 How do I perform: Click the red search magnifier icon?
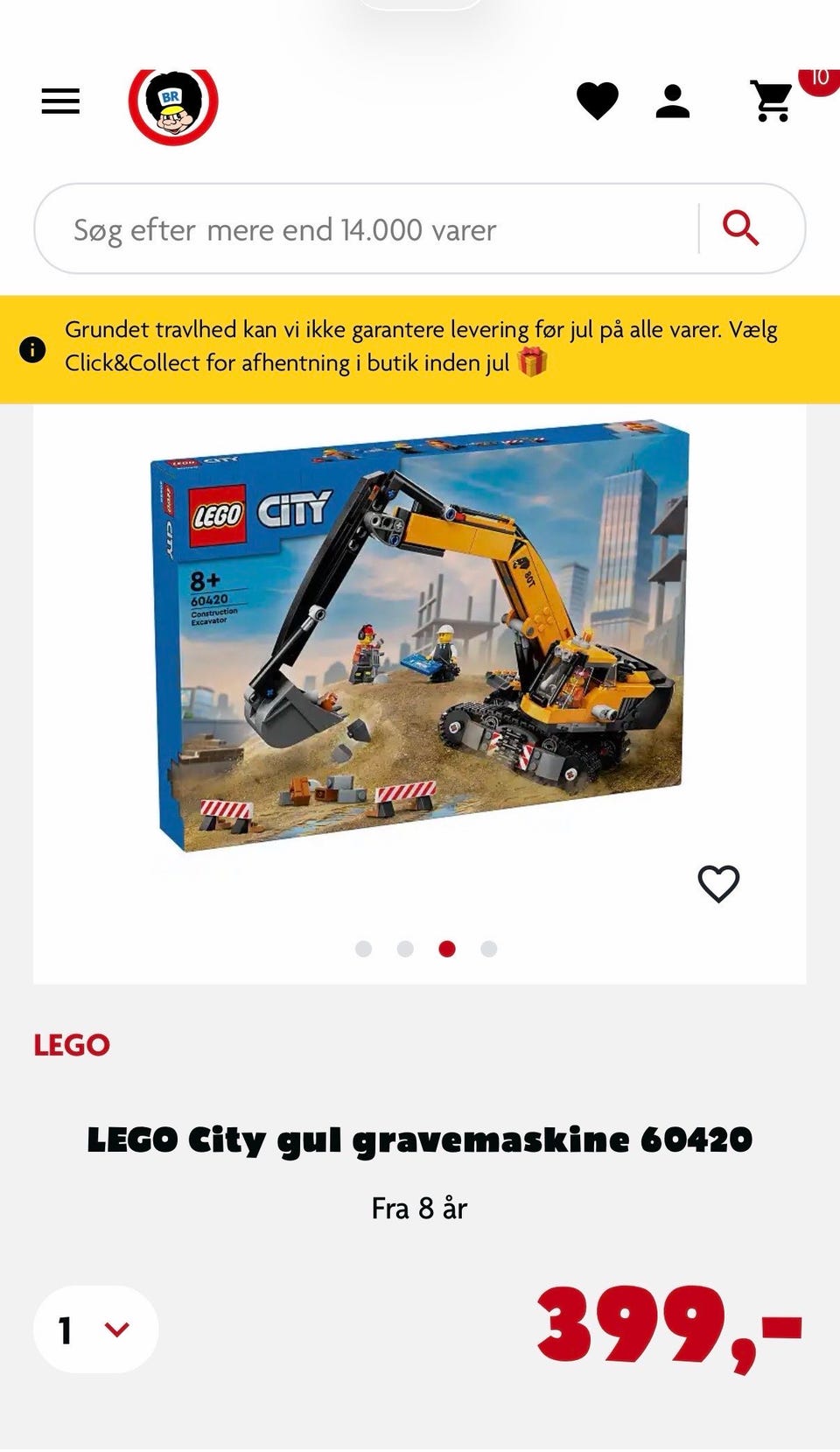[x=742, y=229]
